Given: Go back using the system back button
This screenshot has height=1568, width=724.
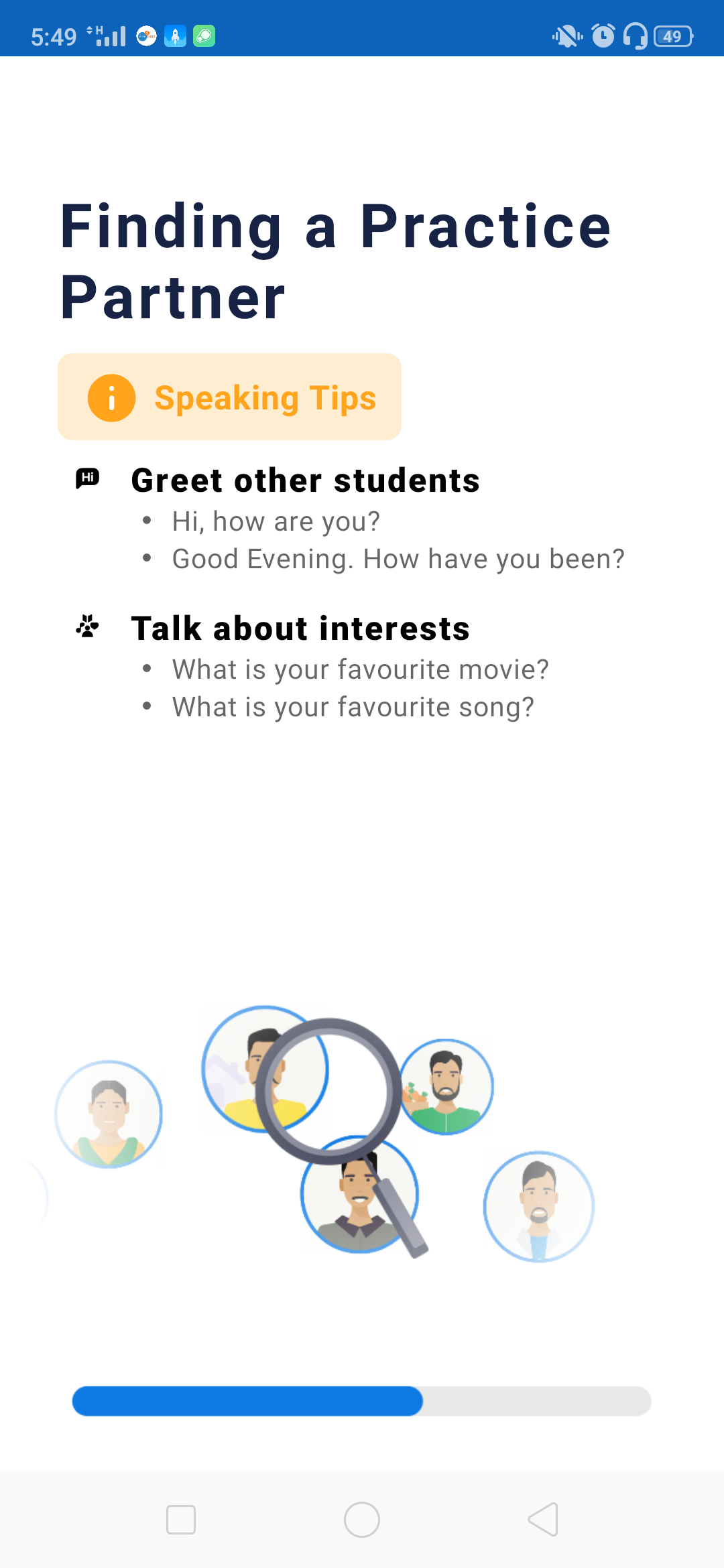Looking at the screenshot, I should point(543,1519).
